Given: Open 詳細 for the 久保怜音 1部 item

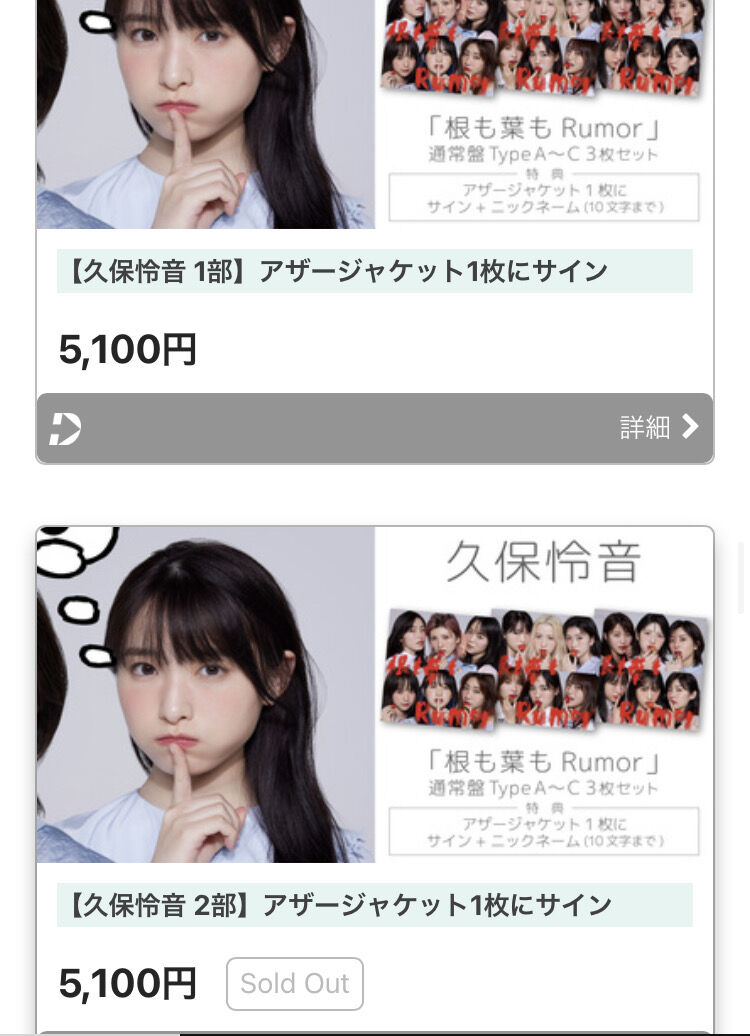Looking at the screenshot, I should pos(375,428).
